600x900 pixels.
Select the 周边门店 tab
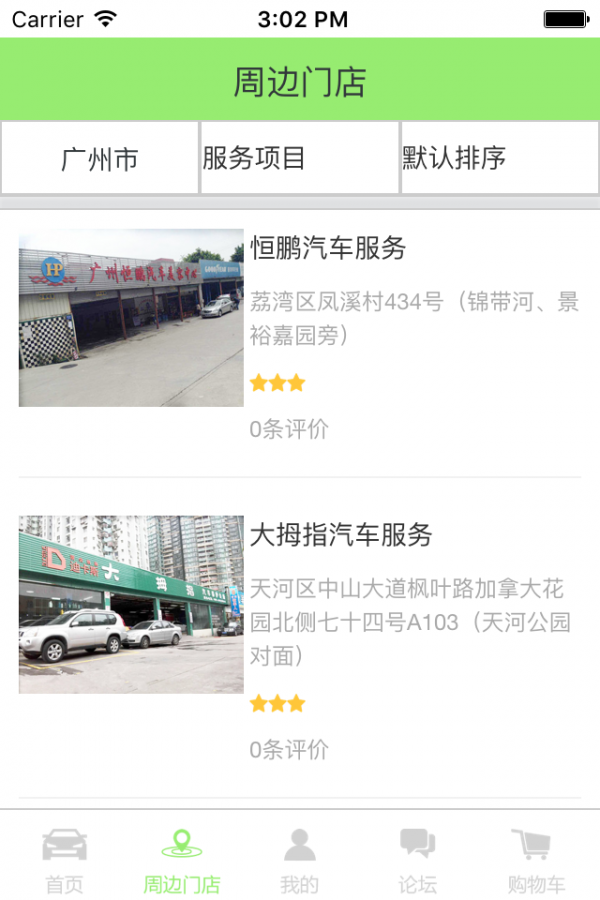(x=181, y=858)
